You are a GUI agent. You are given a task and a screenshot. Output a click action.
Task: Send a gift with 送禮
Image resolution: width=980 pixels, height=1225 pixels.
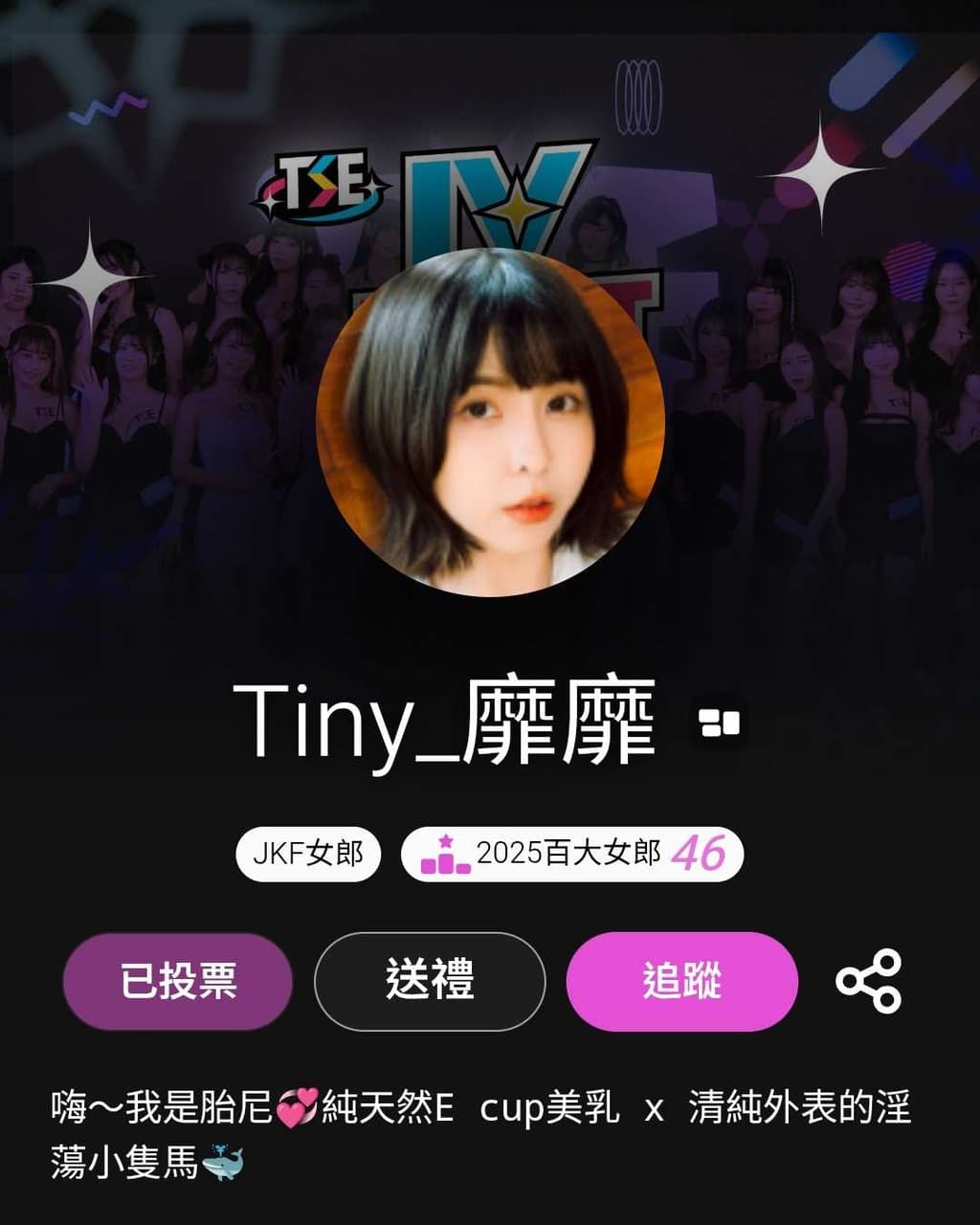(x=430, y=982)
